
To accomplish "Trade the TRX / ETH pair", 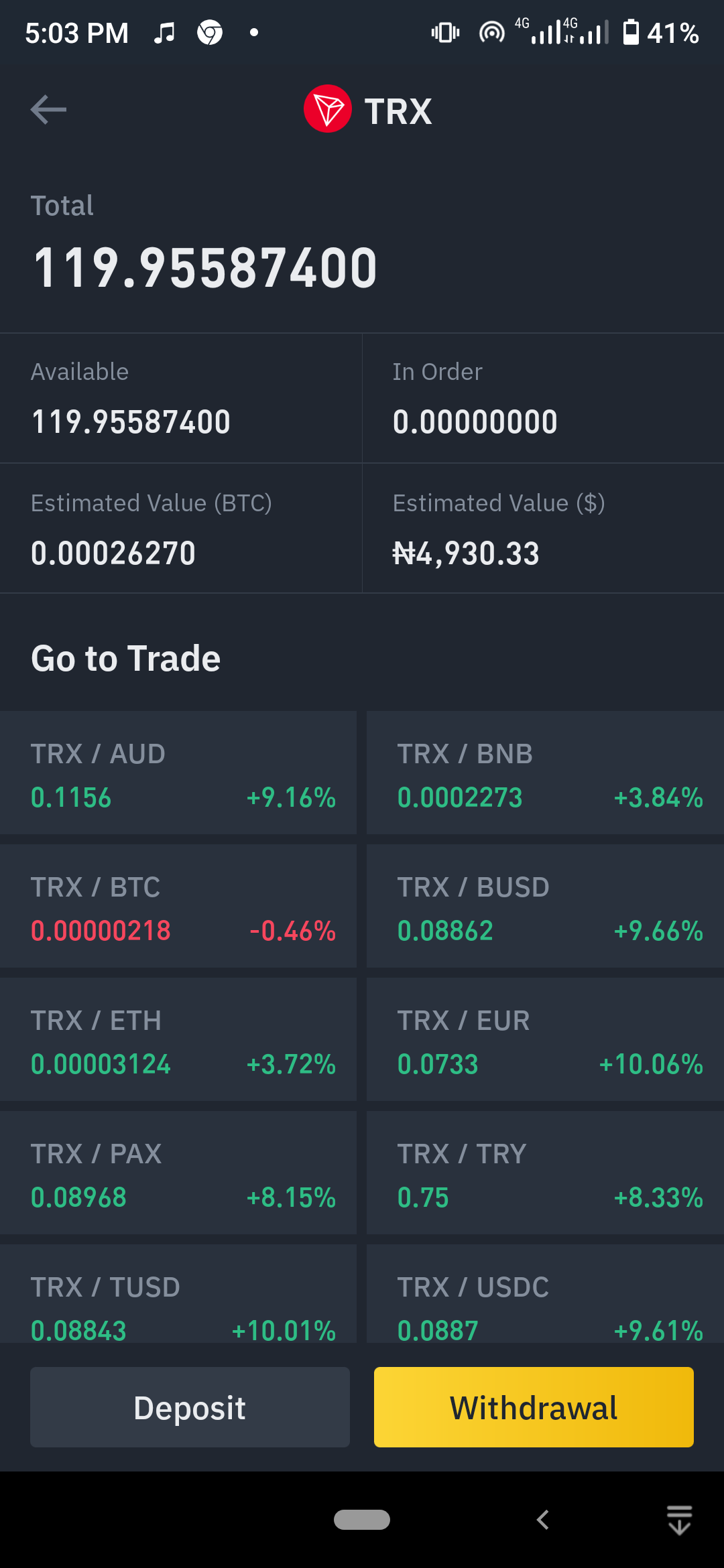I will pyautogui.click(x=178, y=1039).
